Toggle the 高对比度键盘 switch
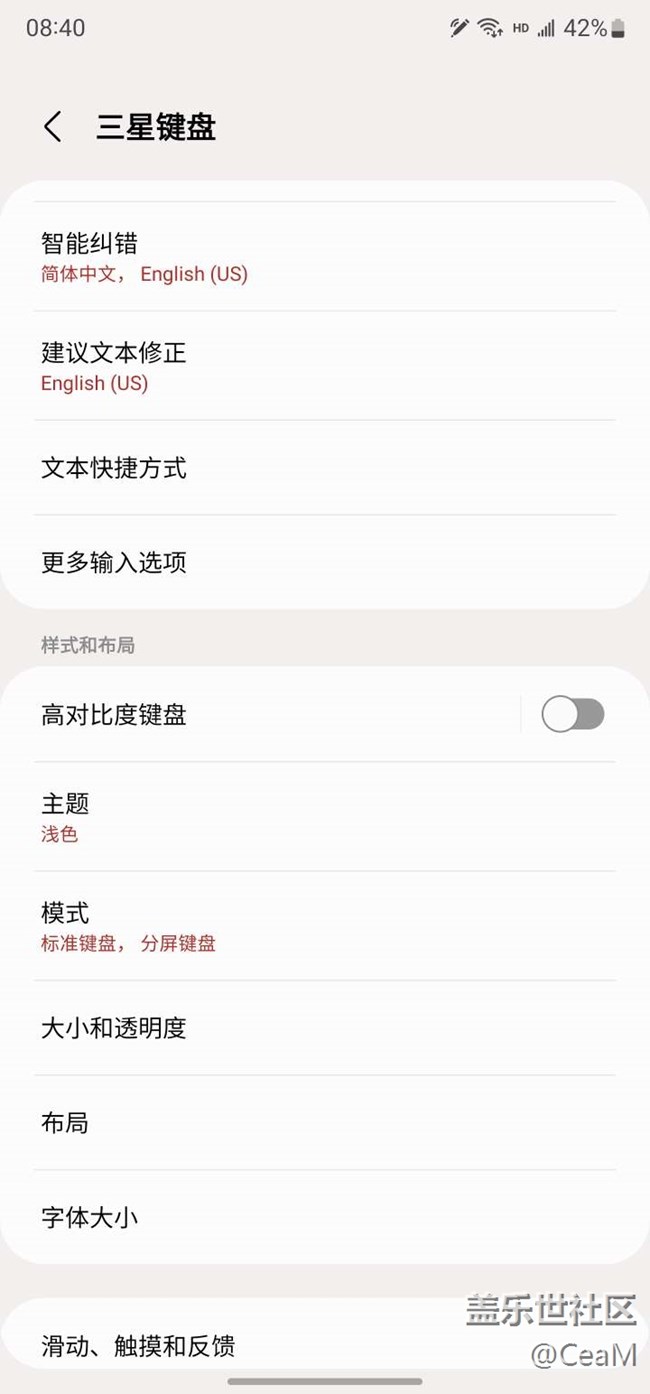This screenshot has height=1394, width=650. pos(572,715)
